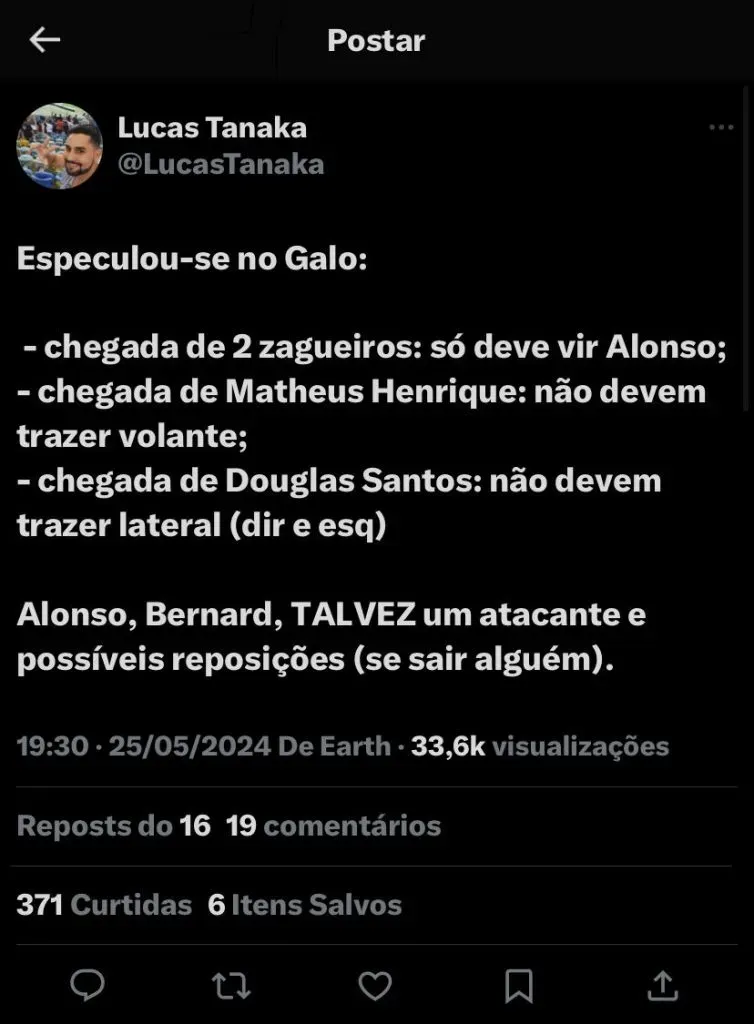754x1024 pixels.
Task: Select the repost icon
Action: (x=231, y=986)
